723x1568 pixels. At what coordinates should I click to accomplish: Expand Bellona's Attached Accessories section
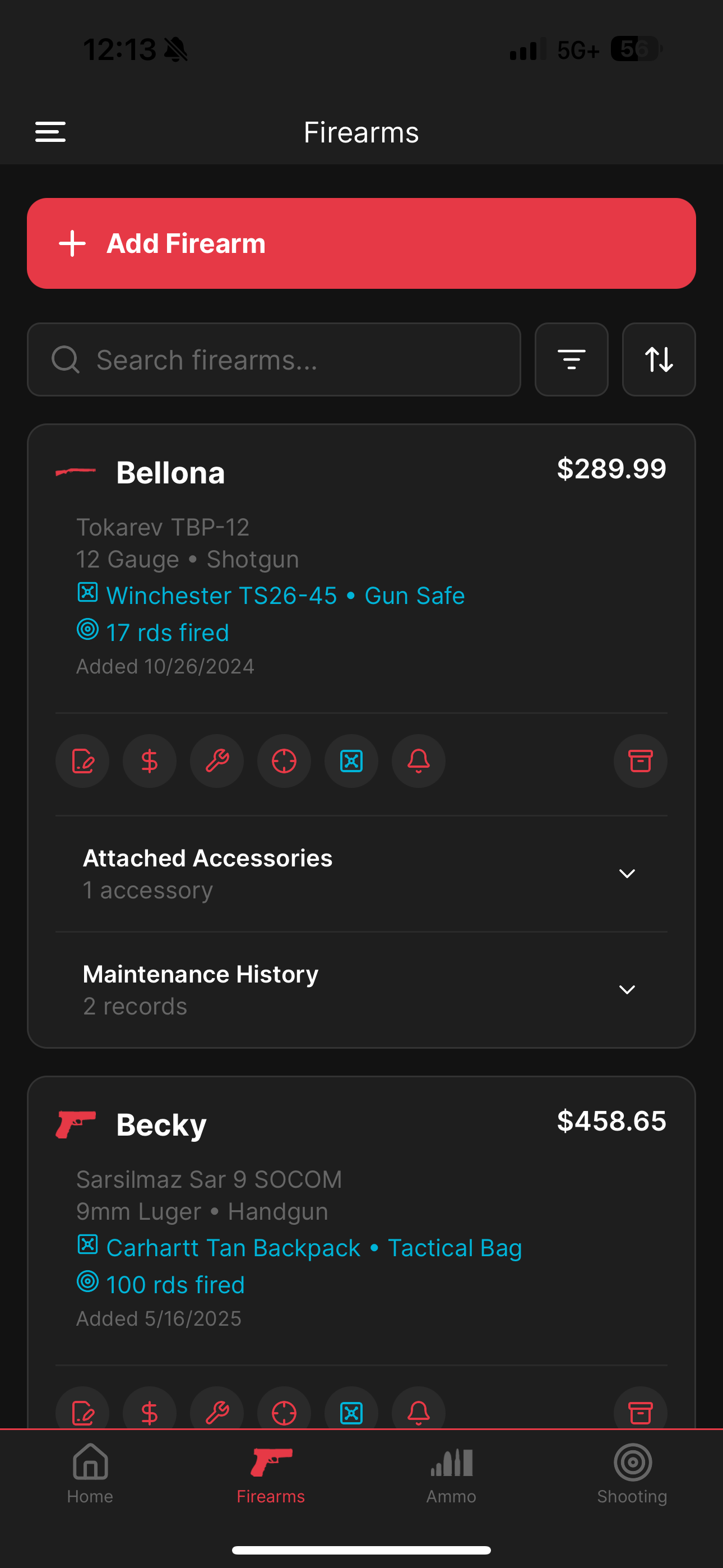(x=361, y=874)
